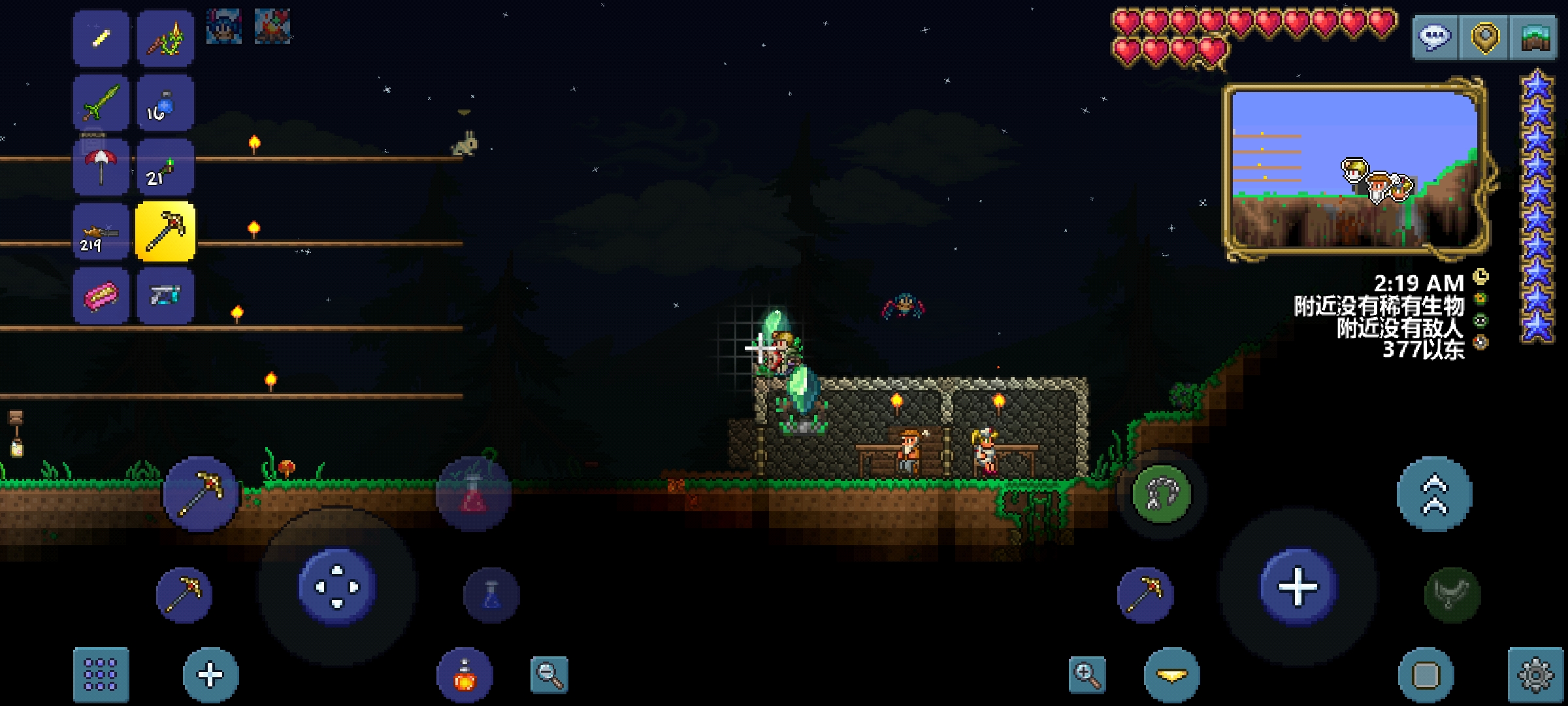Select the green sword hotbar slot
Screen dimensions: 1568x706
(101, 103)
